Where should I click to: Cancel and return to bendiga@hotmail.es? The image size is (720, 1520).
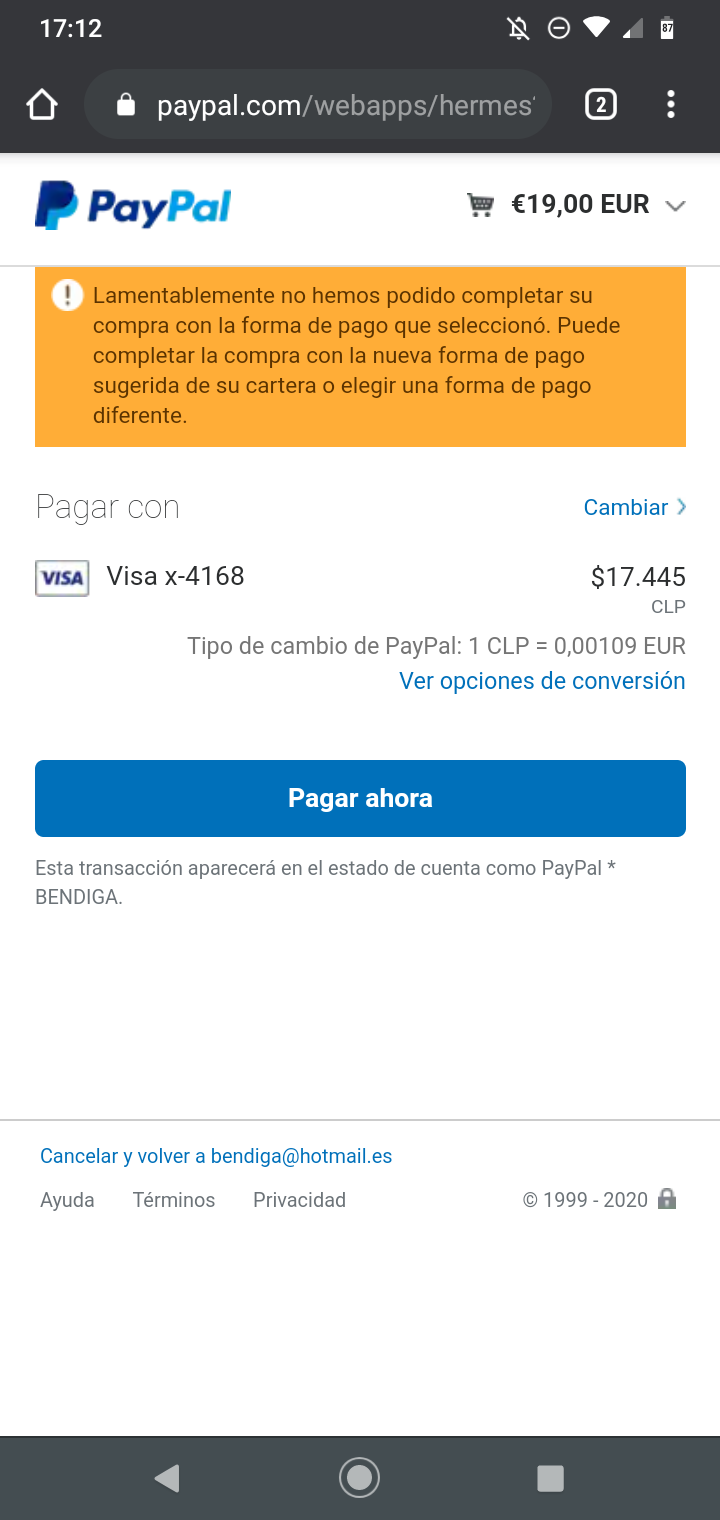(216, 1156)
